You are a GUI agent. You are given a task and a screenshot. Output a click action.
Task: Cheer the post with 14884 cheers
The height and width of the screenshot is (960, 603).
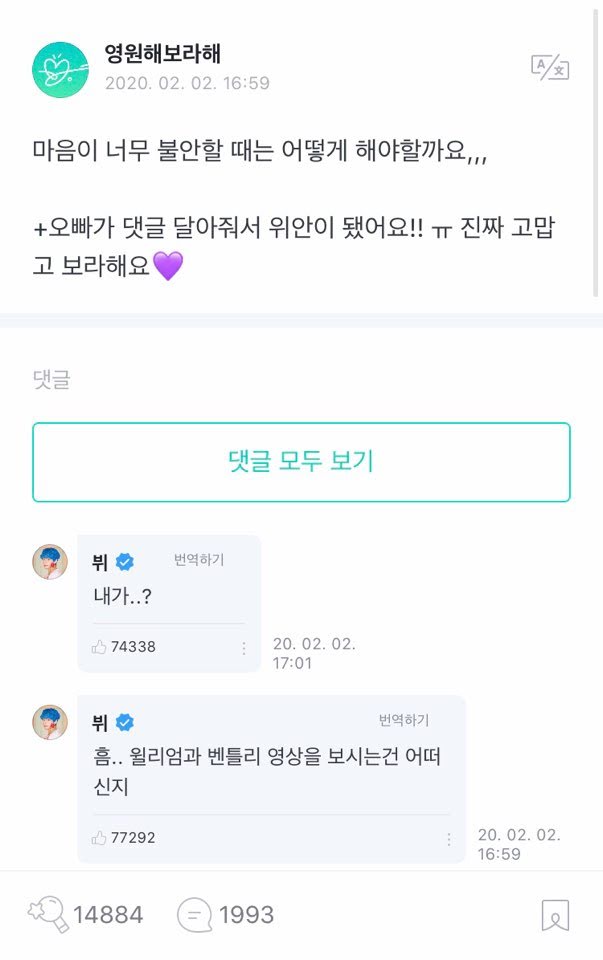[48, 914]
